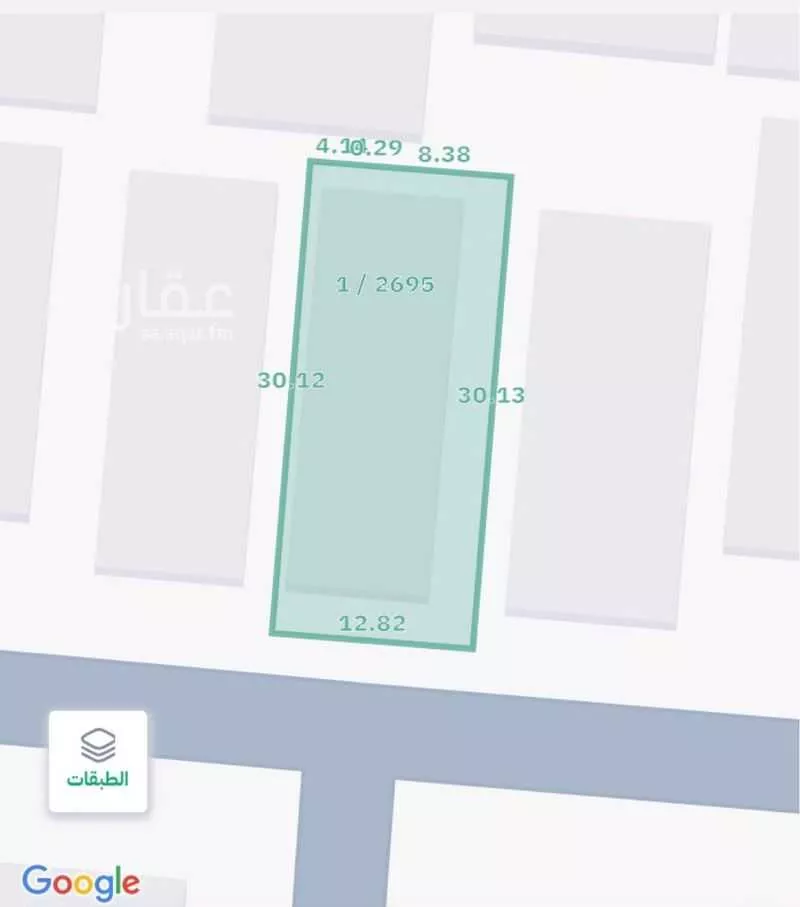Viewport: 800px width, 907px height.
Task: Open layer options via the stacked layers control
Action: click(96, 744)
